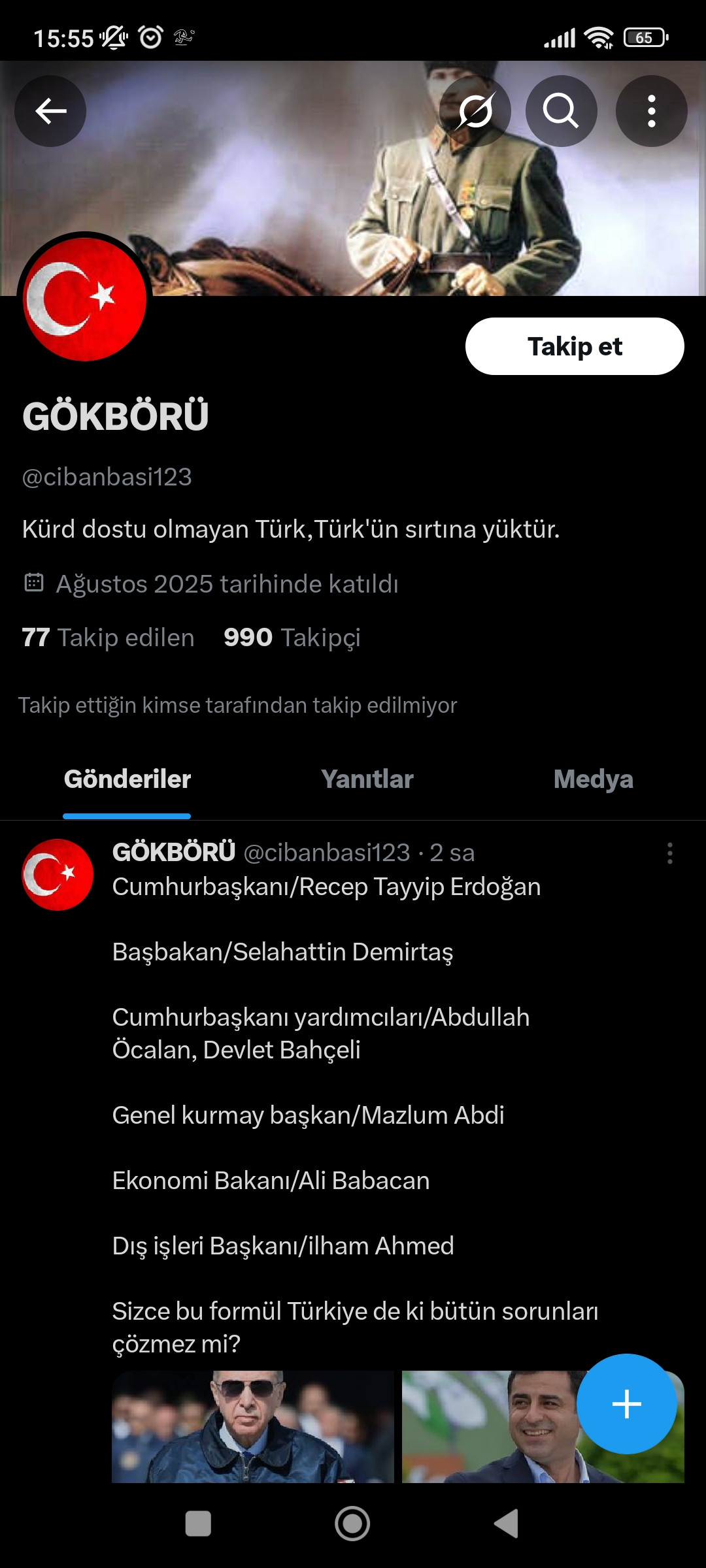Compose a new post with plus button
This screenshot has width=706, height=1568.
(626, 1404)
